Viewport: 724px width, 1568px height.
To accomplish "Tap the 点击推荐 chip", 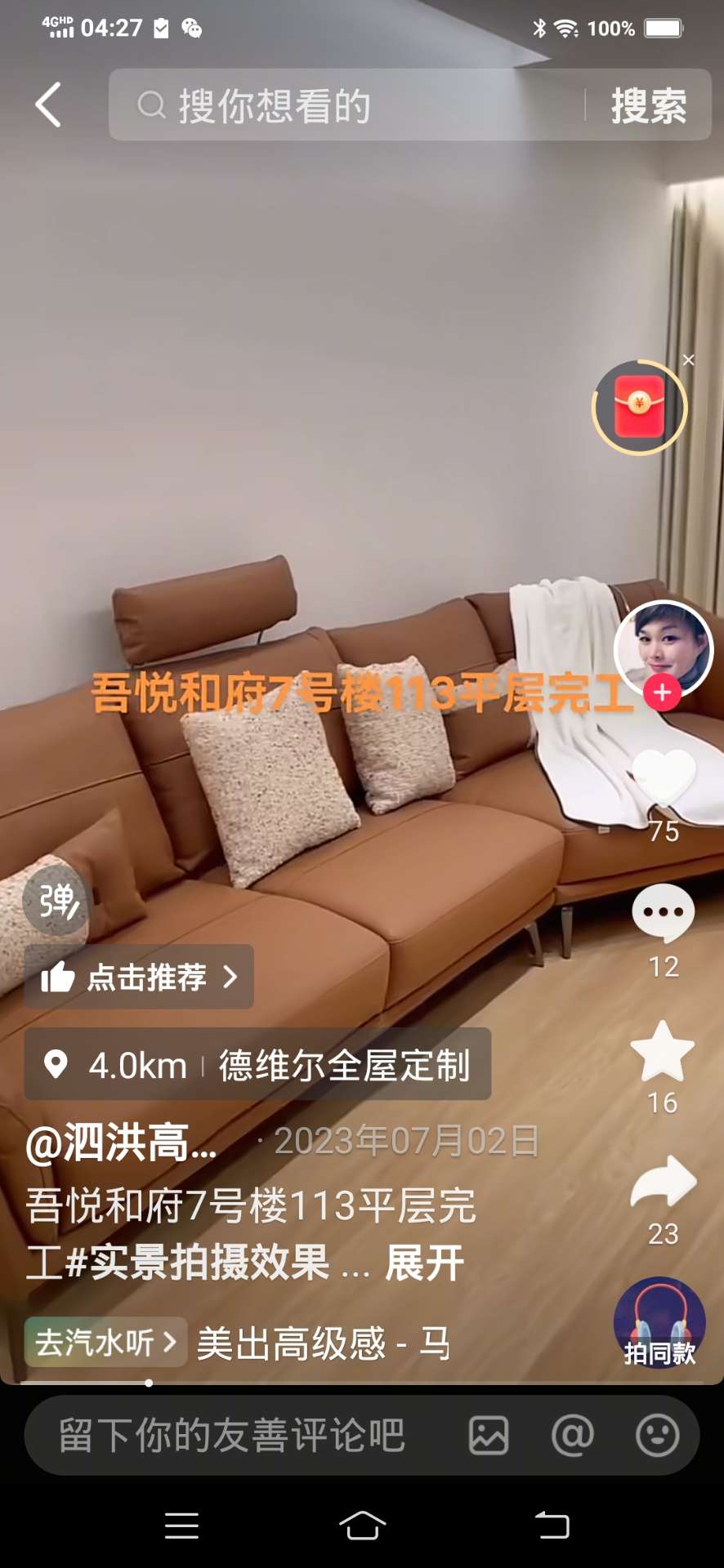I will click(139, 977).
